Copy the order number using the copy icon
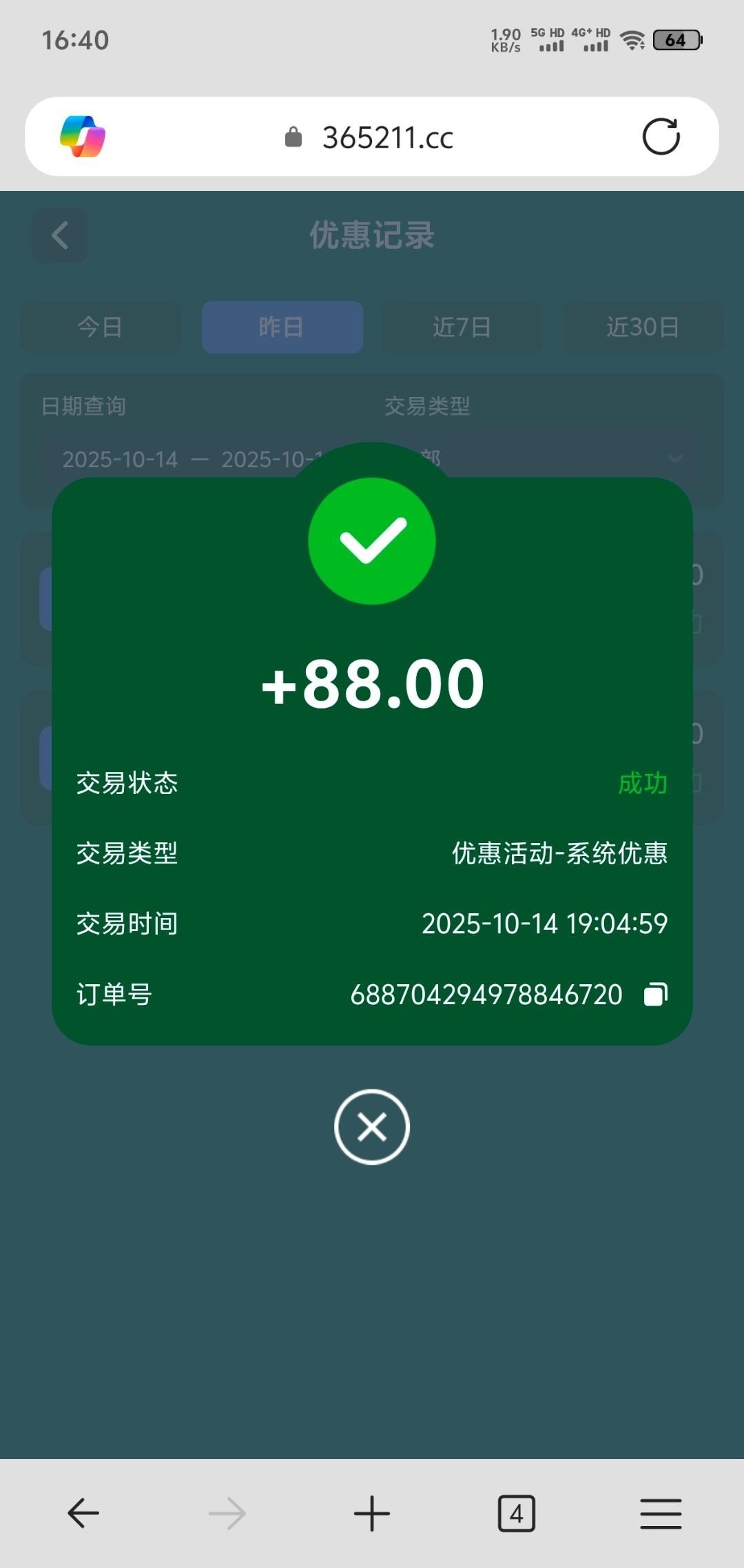 pos(654,994)
